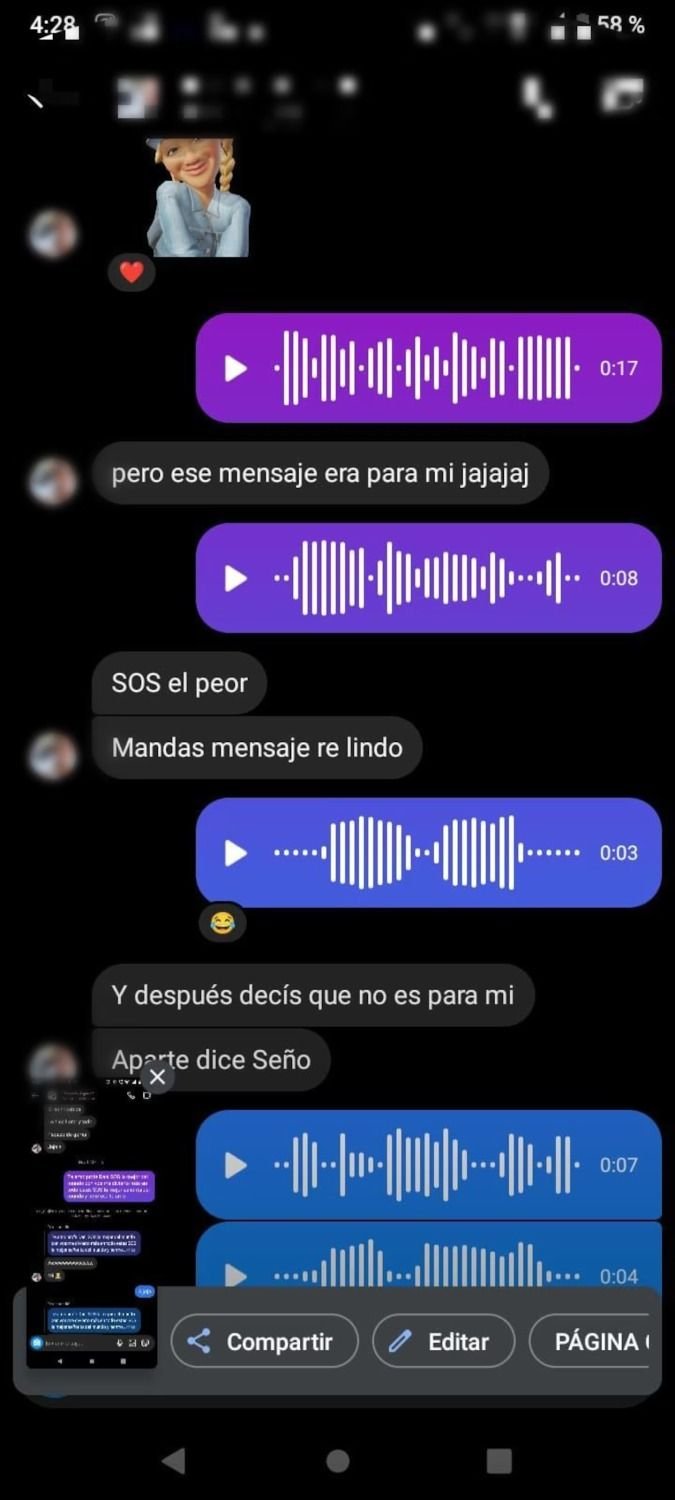Tap the heart reaction under the sticker
The width and height of the screenshot is (675, 1500).
(131, 271)
